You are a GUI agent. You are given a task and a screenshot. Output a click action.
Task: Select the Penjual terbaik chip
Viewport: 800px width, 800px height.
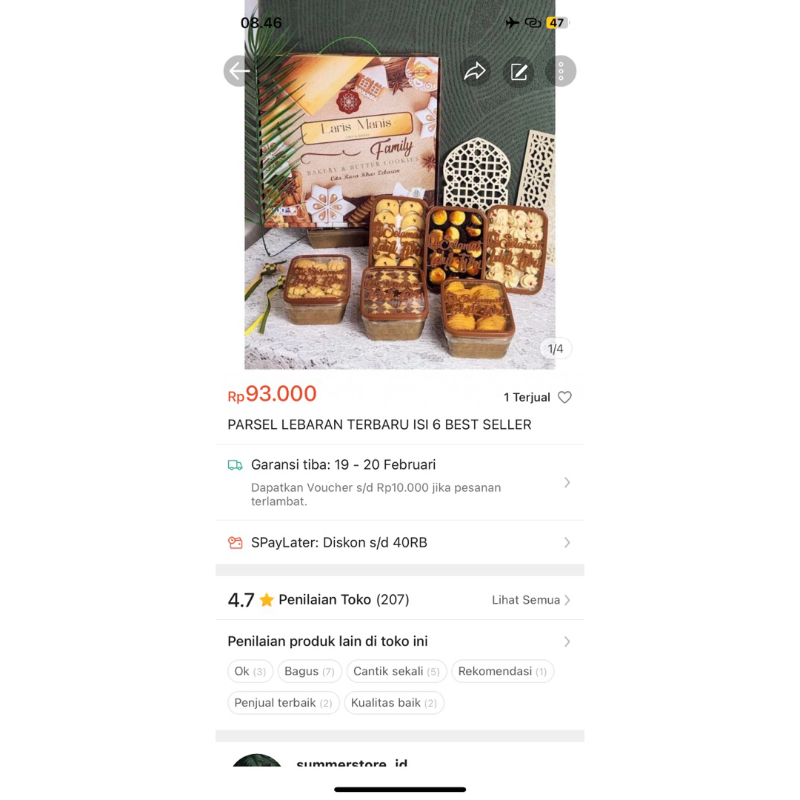(x=283, y=703)
